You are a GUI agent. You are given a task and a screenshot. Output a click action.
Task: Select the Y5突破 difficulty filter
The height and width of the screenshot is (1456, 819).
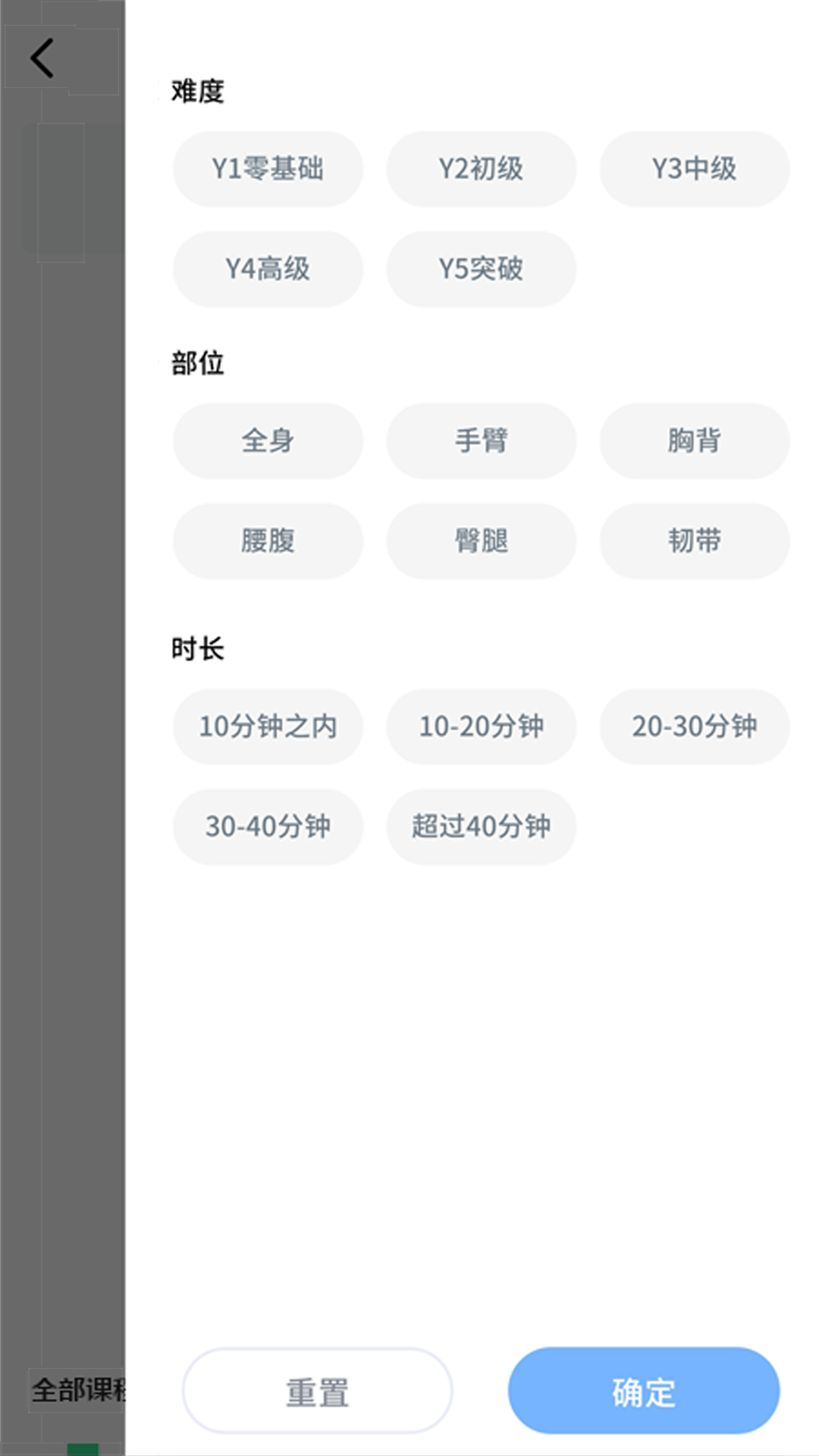(481, 269)
